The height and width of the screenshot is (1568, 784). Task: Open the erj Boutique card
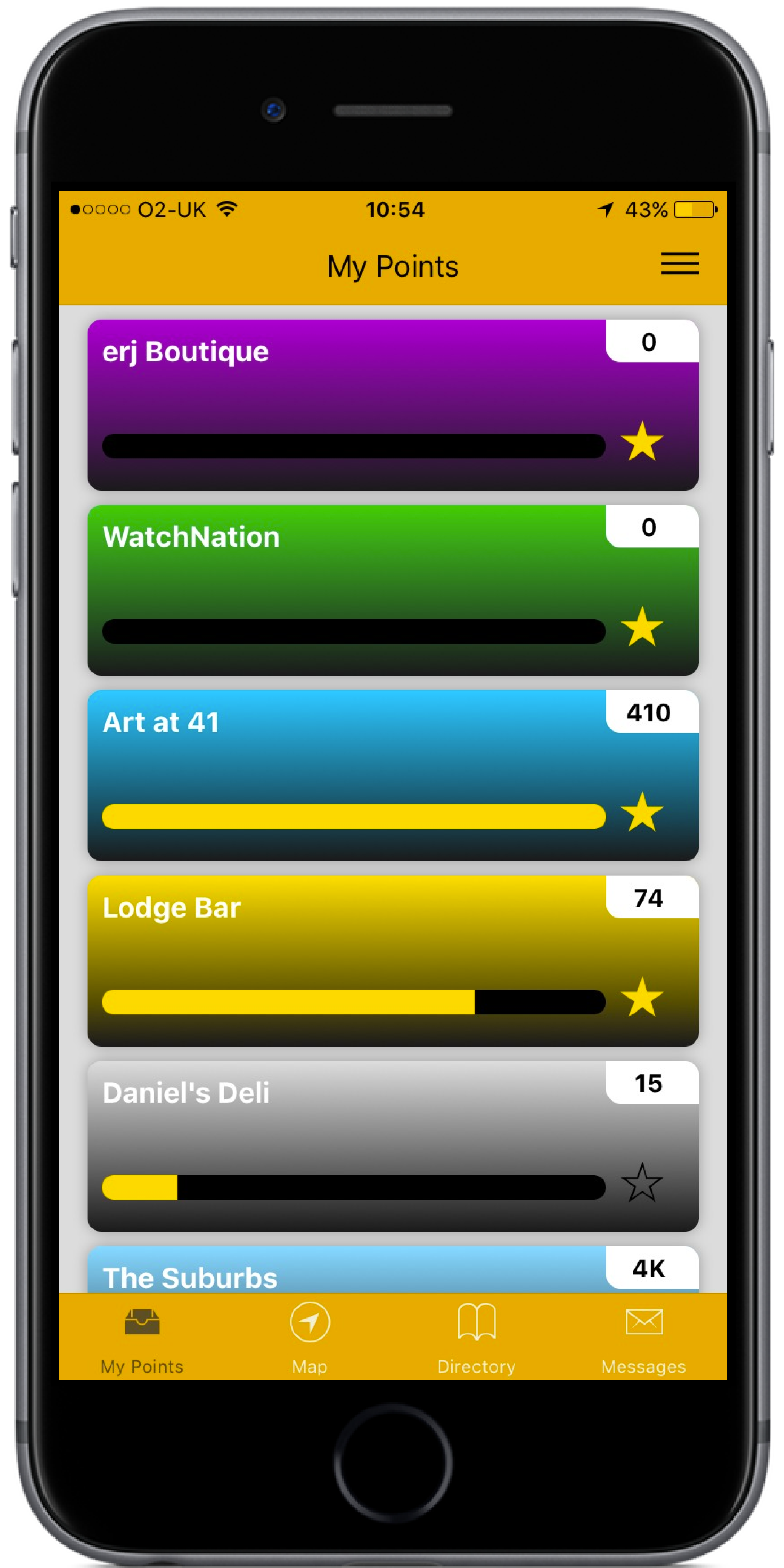[x=393, y=405]
